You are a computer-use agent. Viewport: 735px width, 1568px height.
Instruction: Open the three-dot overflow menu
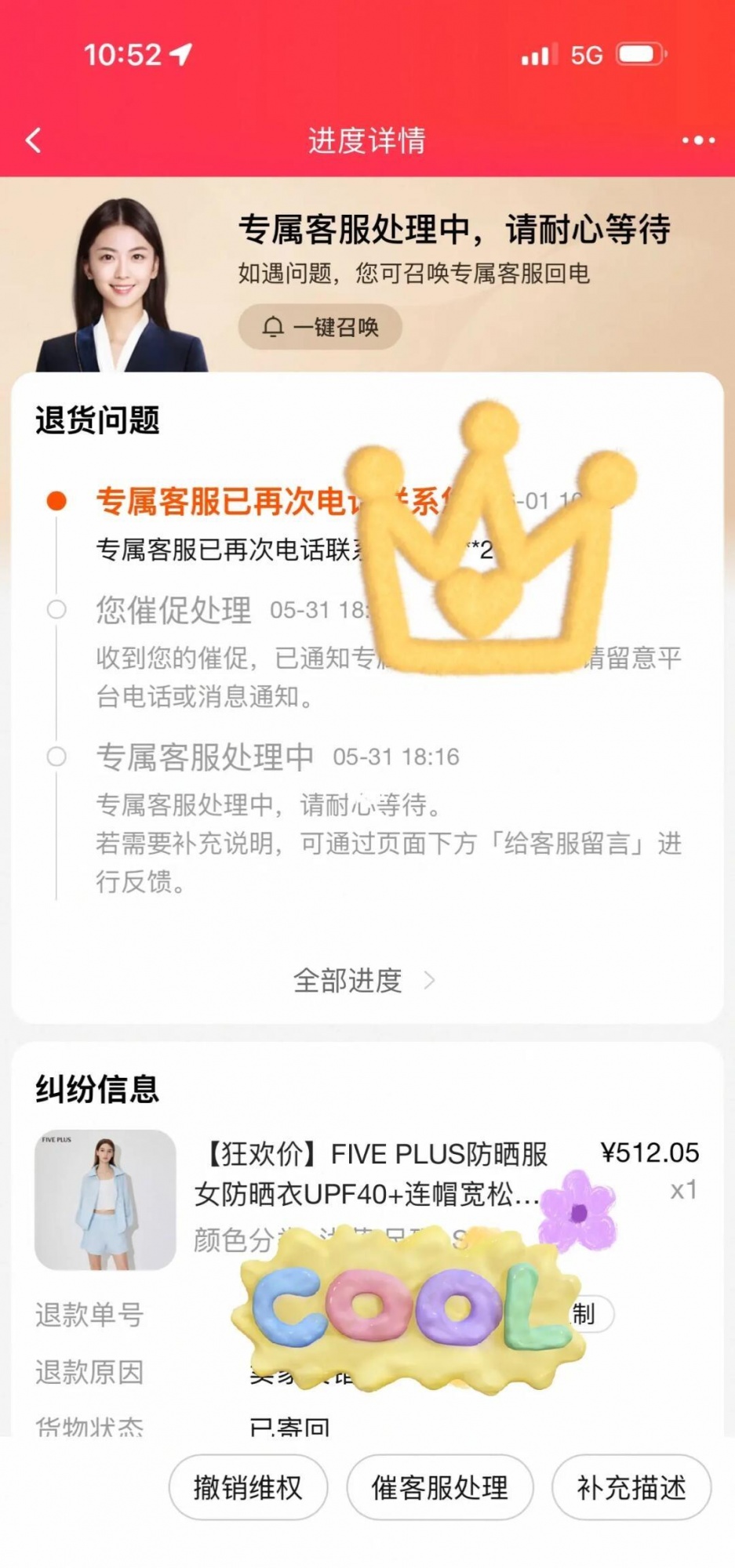click(x=697, y=140)
